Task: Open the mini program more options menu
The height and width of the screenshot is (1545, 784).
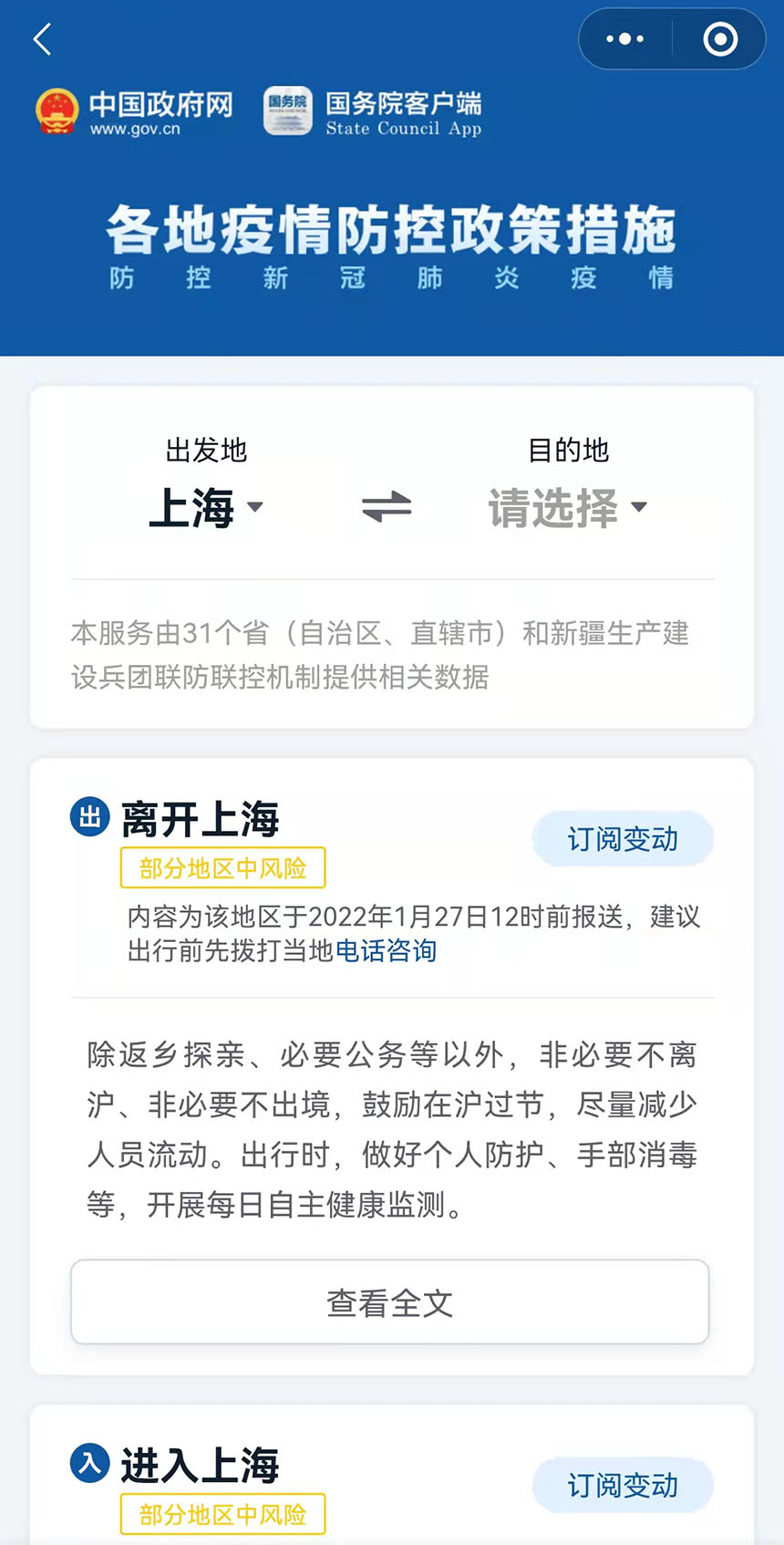Action: tap(625, 39)
